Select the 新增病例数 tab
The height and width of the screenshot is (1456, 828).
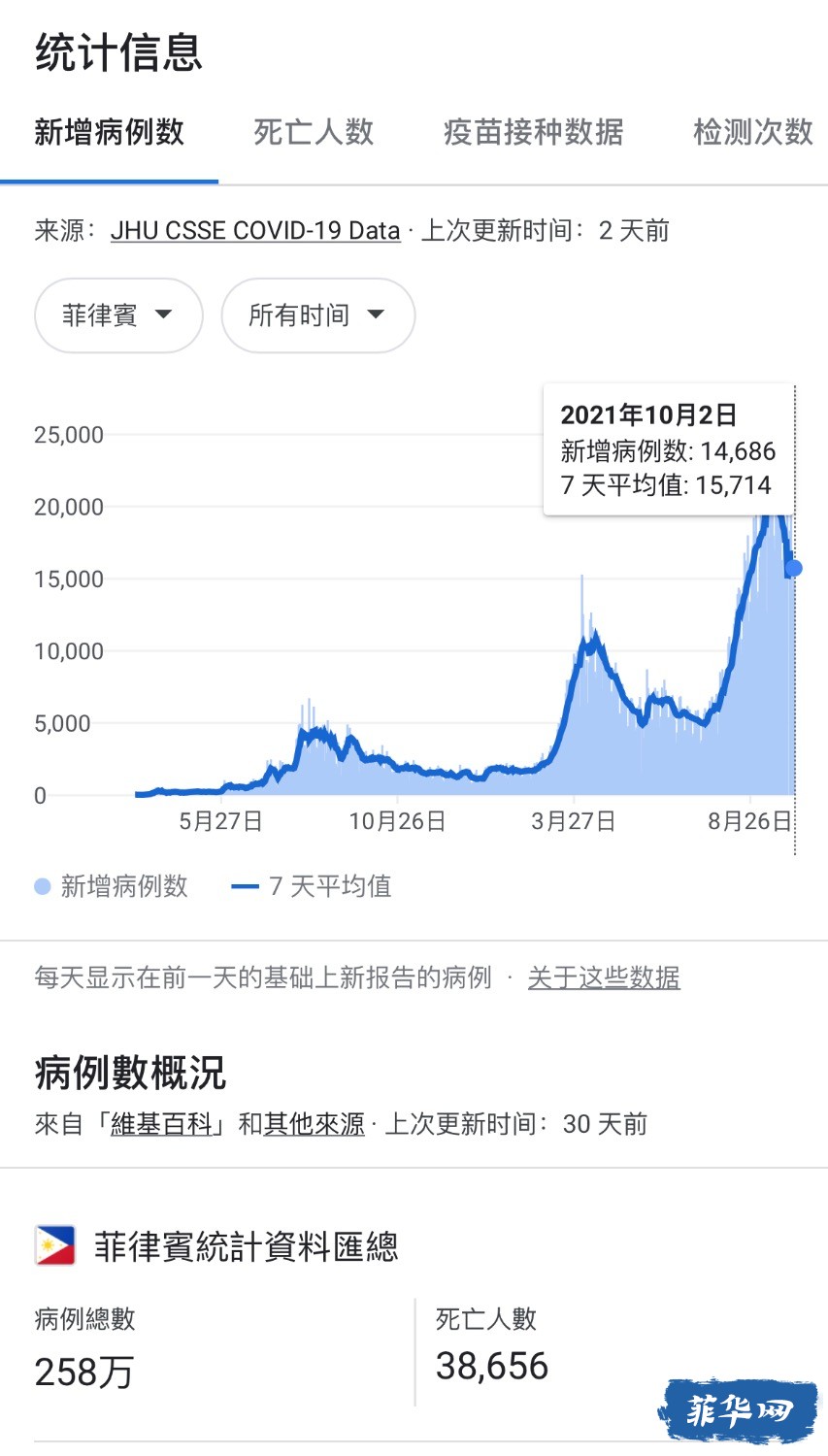tap(109, 132)
